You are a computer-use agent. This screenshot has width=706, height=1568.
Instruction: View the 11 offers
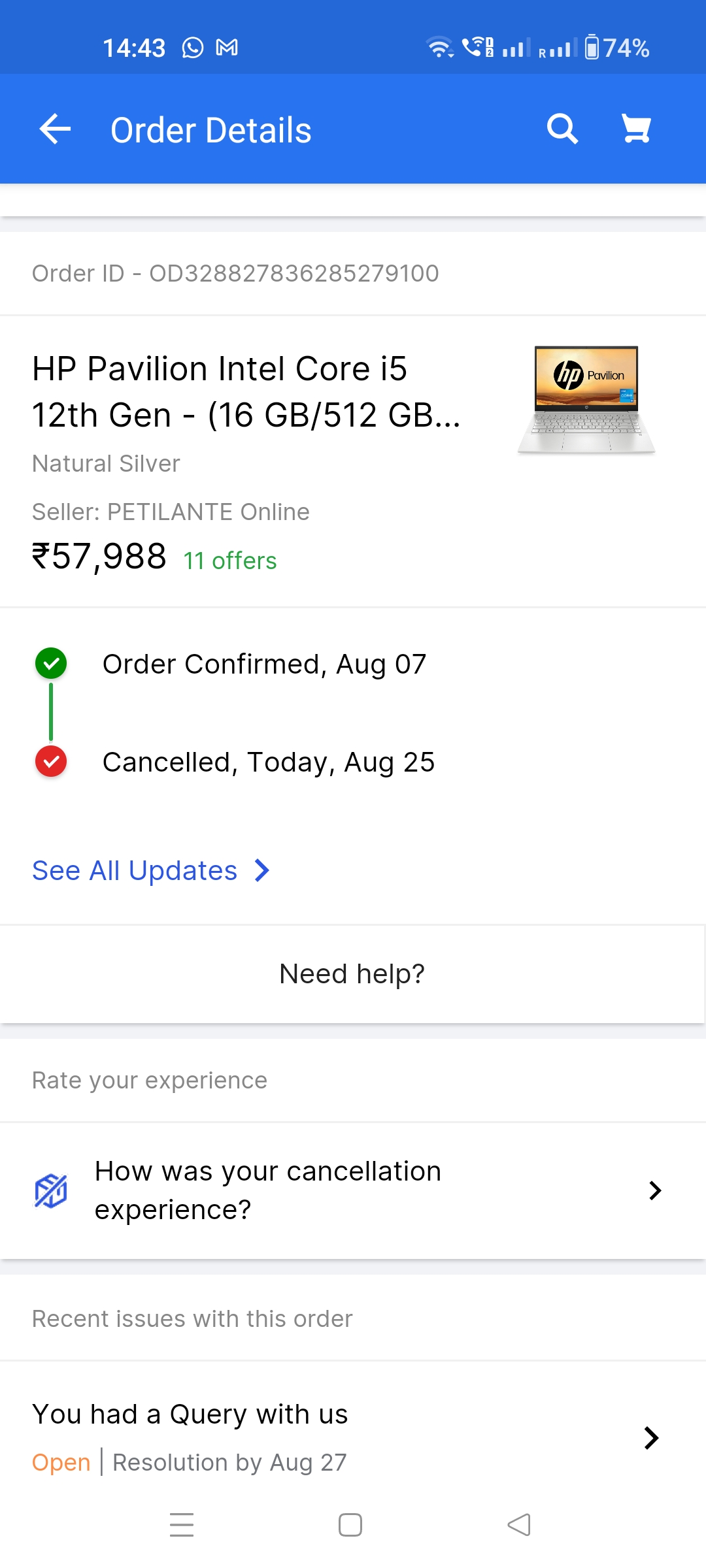230,561
